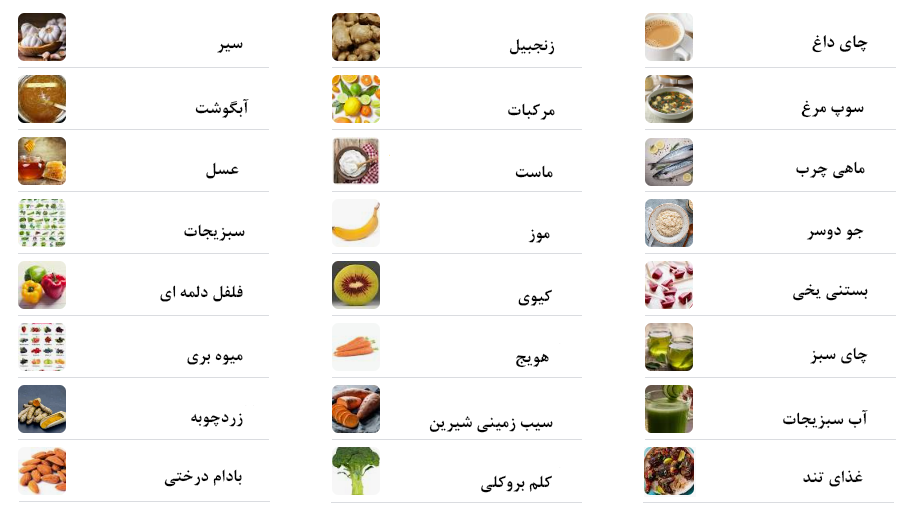The height and width of the screenshot is (523, 918).
Task: Open the سیر (garlic) item
Action: [143, 44]
